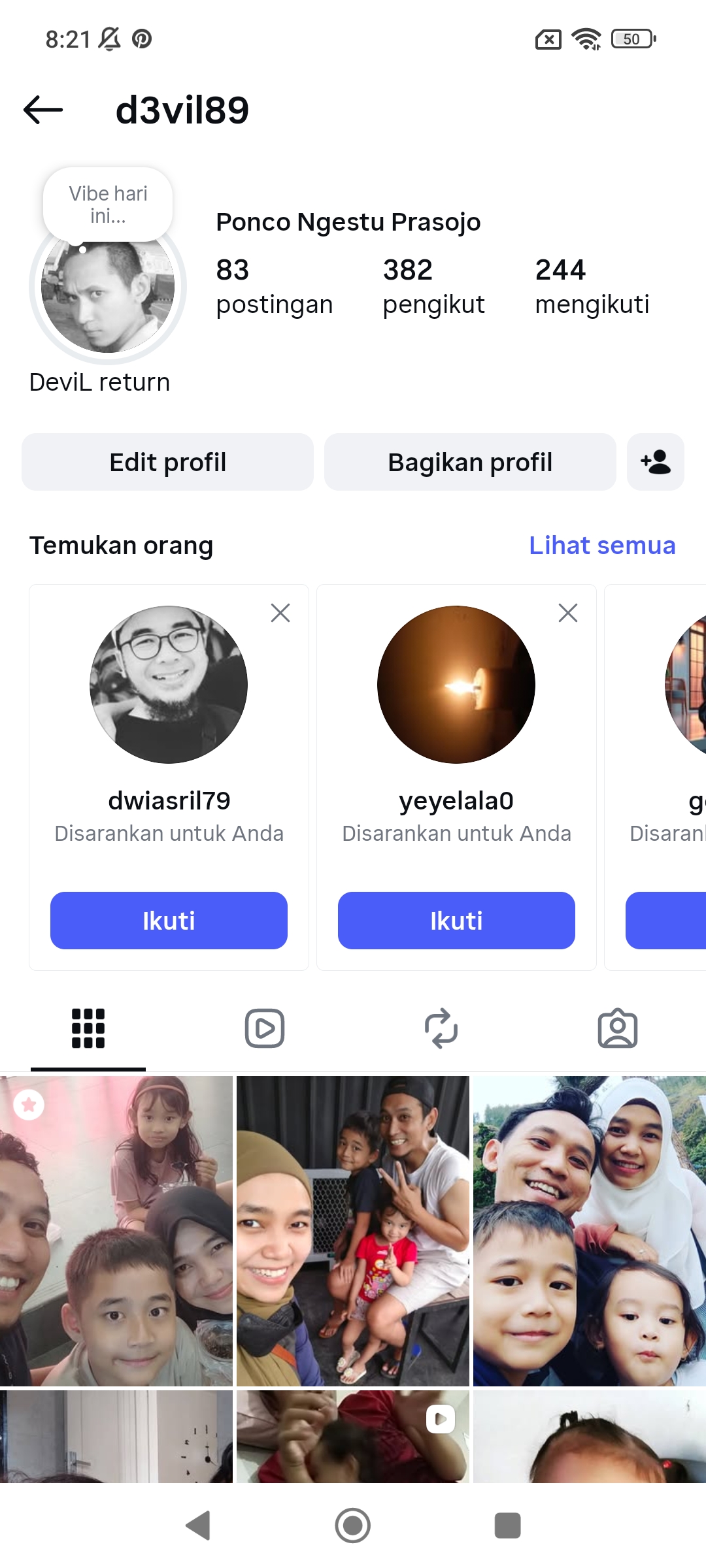Select the posts grid tab
Viewport: 706px width, 1568px height.
tap(88, 1028)
